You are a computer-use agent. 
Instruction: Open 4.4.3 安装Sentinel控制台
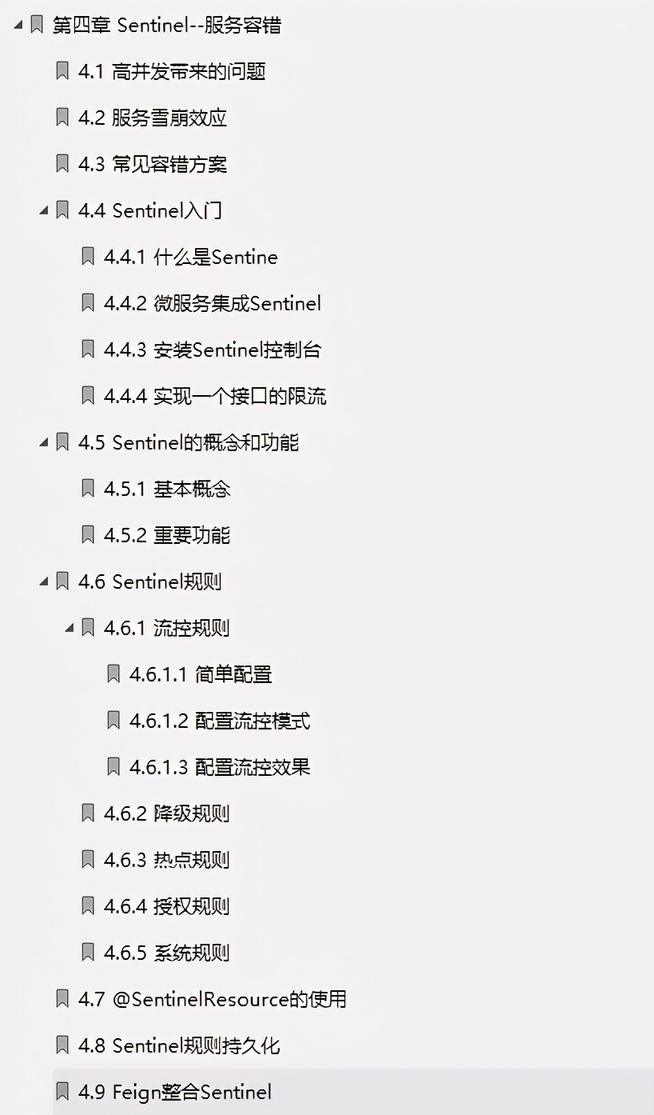click(213, 350)
